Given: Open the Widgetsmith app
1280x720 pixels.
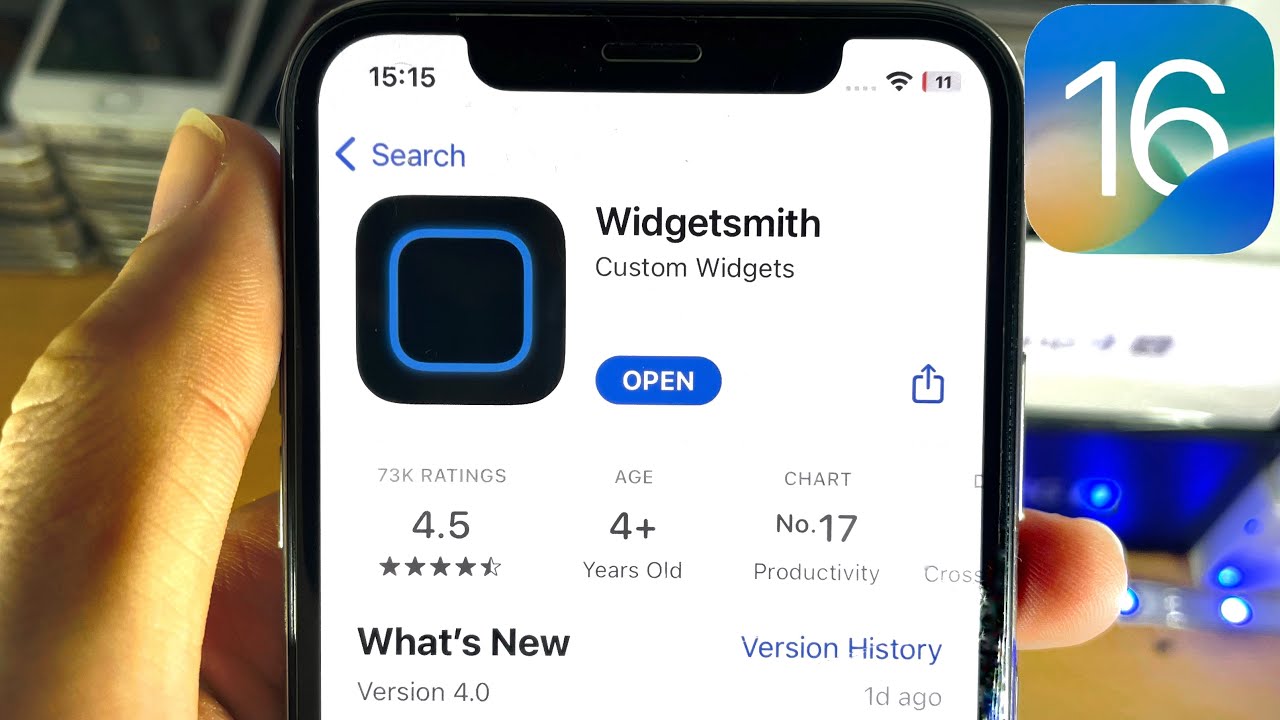Looking at the screenshot, I should (x=658, y=381).
